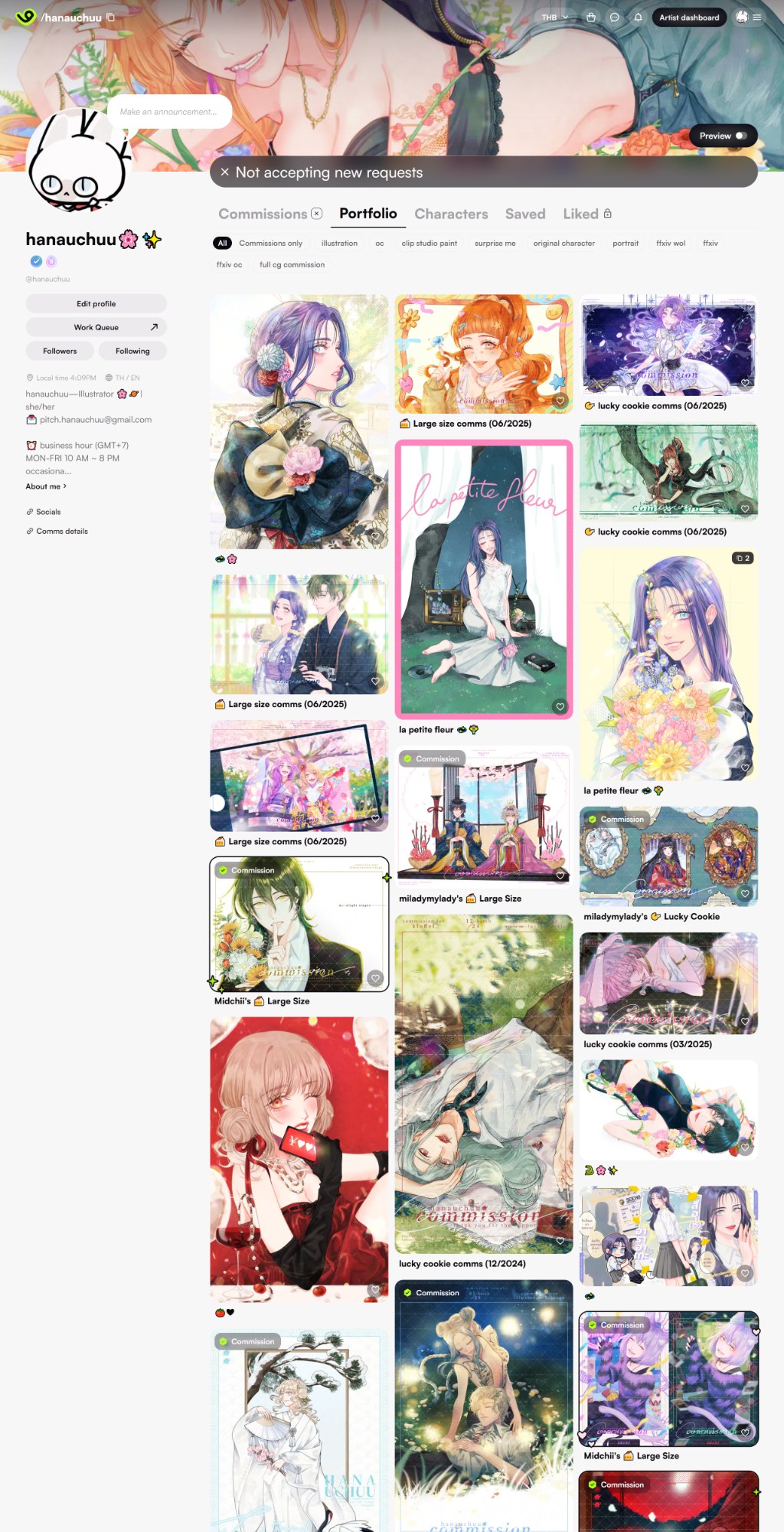The height and width of the screenshot is (1532, 784).
Task: Open the Artist dashboard
Action: coord(689,18)
